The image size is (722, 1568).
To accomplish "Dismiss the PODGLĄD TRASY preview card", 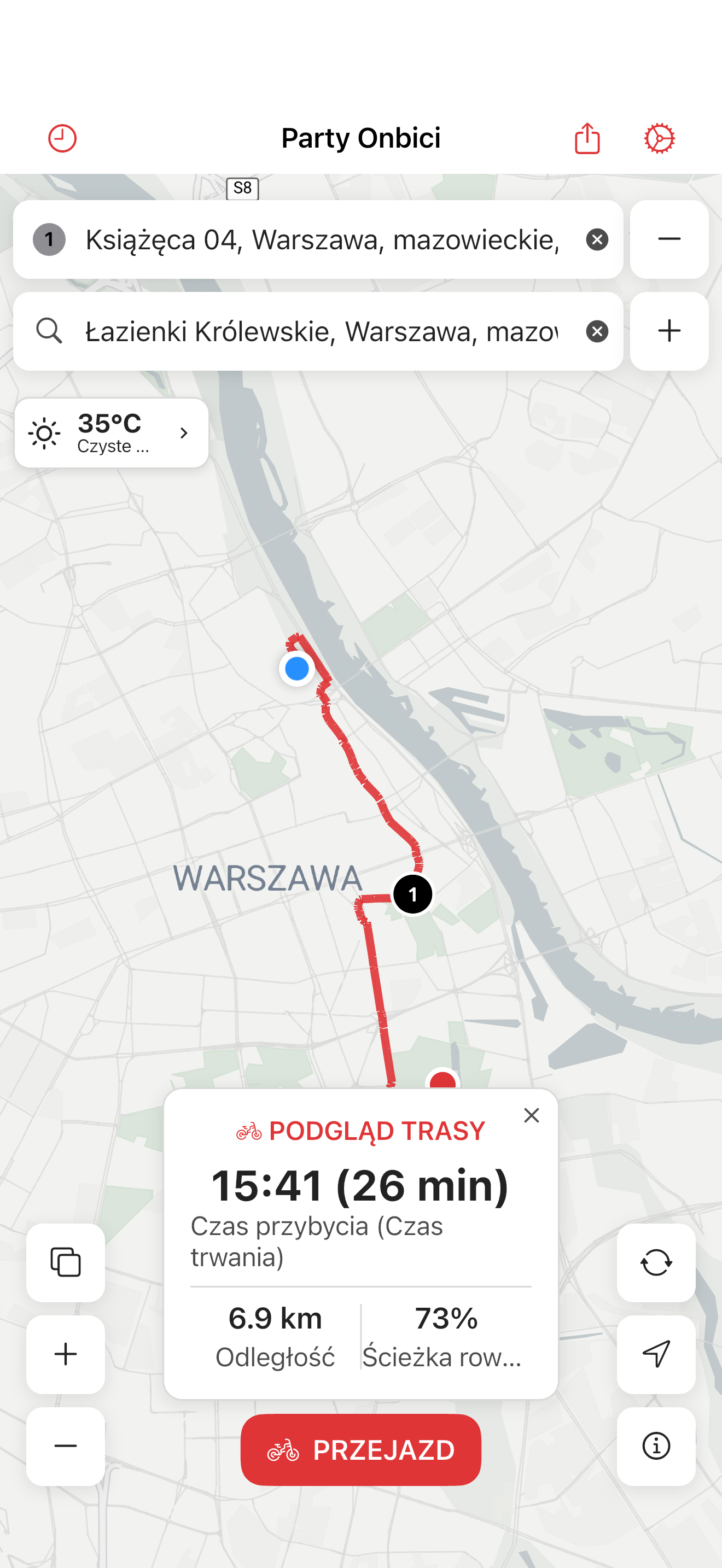I will [532, 1115].
